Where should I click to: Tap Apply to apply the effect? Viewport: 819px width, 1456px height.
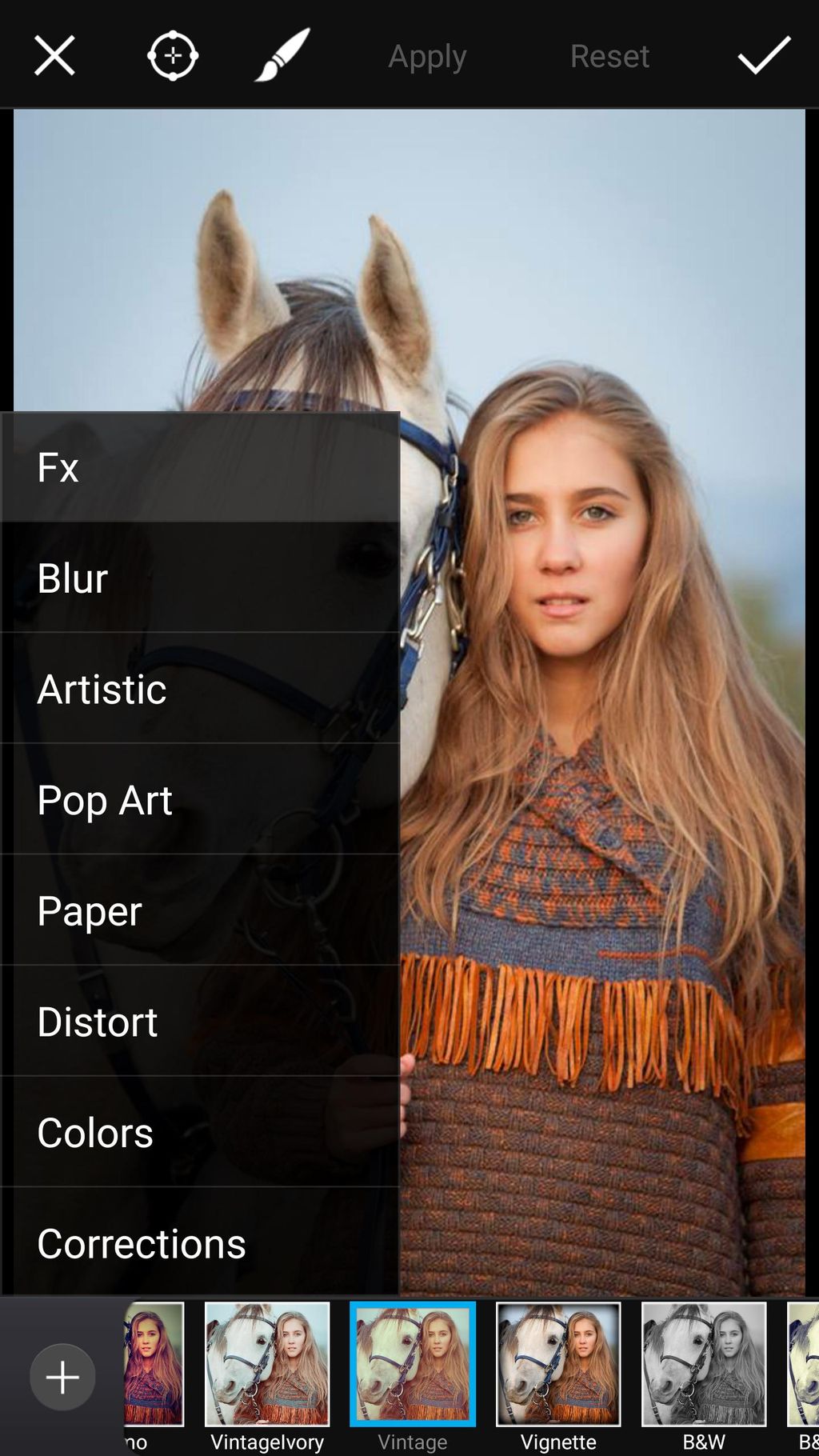[427, 56]
